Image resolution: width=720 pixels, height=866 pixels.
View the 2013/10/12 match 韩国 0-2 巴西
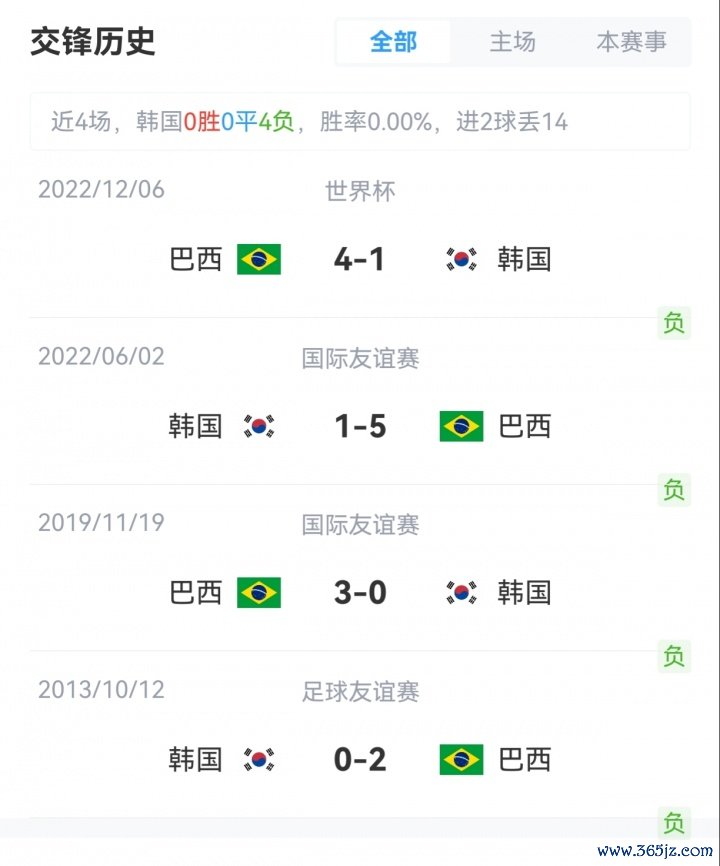click(x=360, y=759)
